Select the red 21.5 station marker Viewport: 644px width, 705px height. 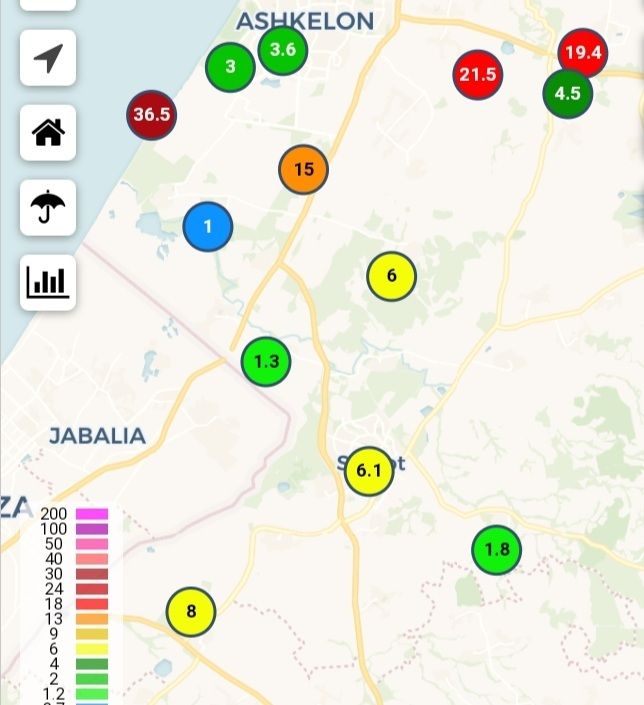[477, 74]
